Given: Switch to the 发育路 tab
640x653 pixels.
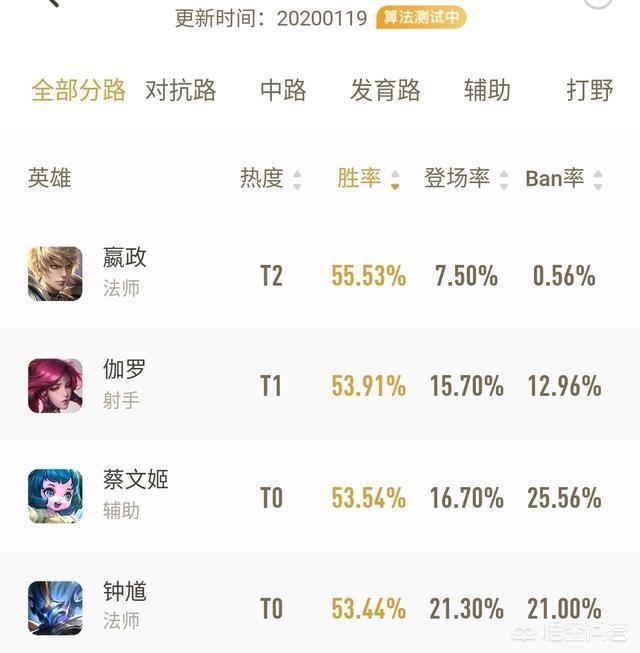Looking at the screenshot, I should (384, 90).
